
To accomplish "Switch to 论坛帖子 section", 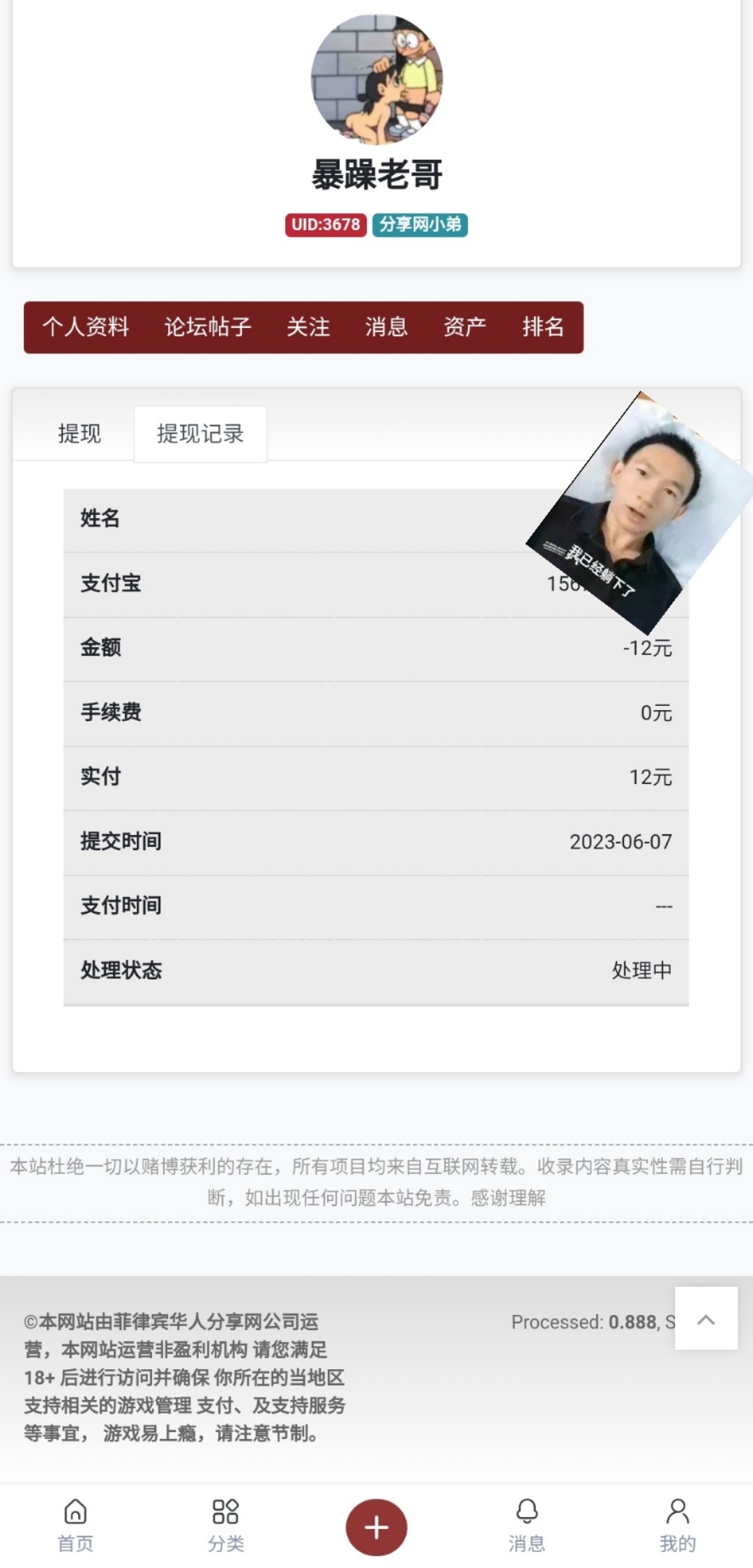I will click(208, 326).
